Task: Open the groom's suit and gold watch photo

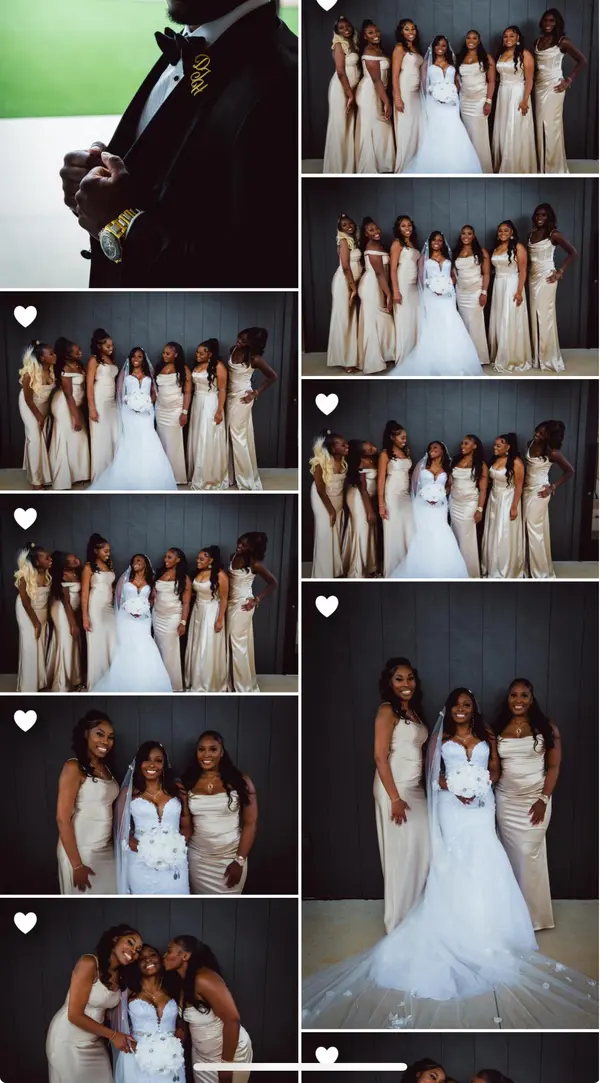Action: pyautogui.click(x=148, y=144)
